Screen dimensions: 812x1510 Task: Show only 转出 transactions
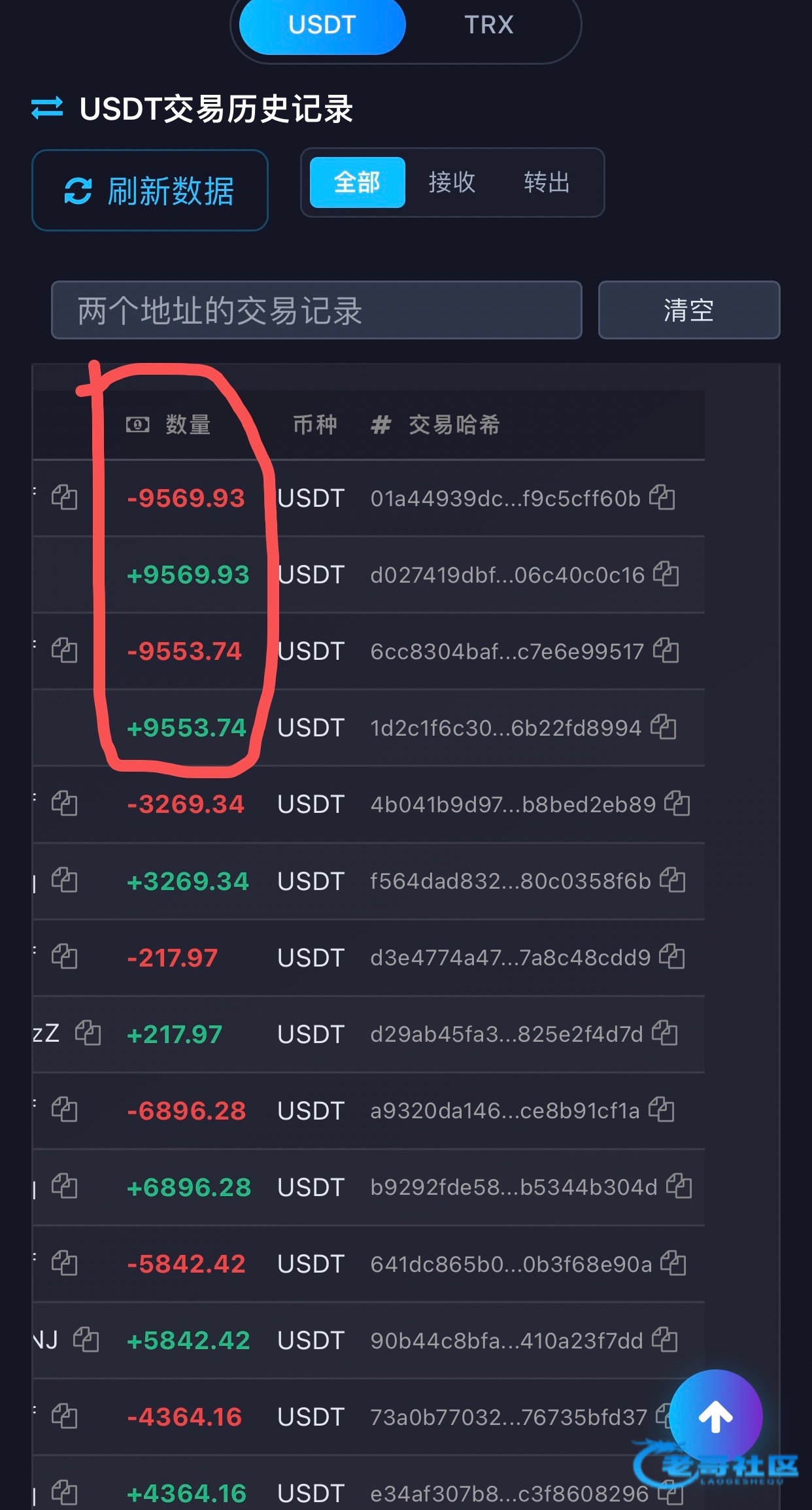pos(547,182)
